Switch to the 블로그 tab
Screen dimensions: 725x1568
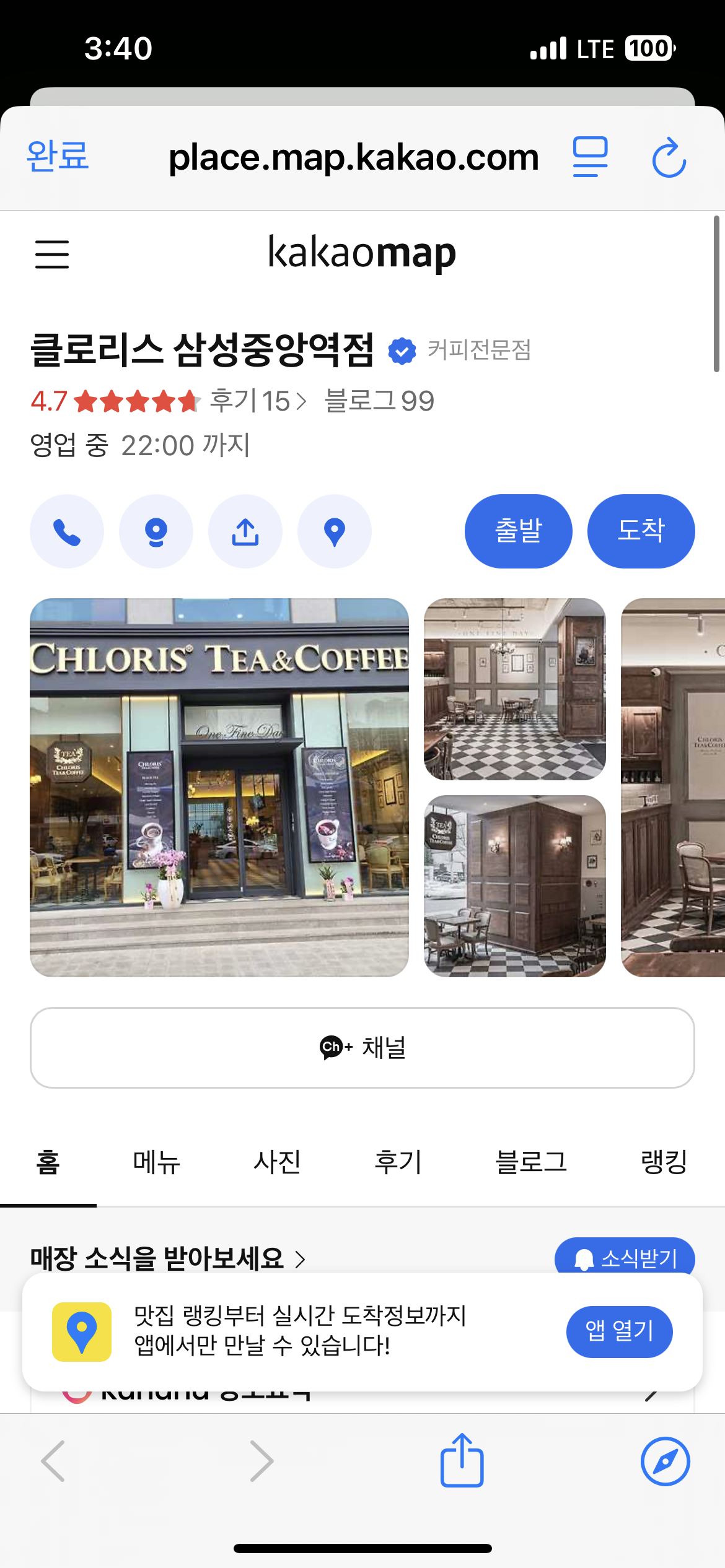click(531, 1162)
